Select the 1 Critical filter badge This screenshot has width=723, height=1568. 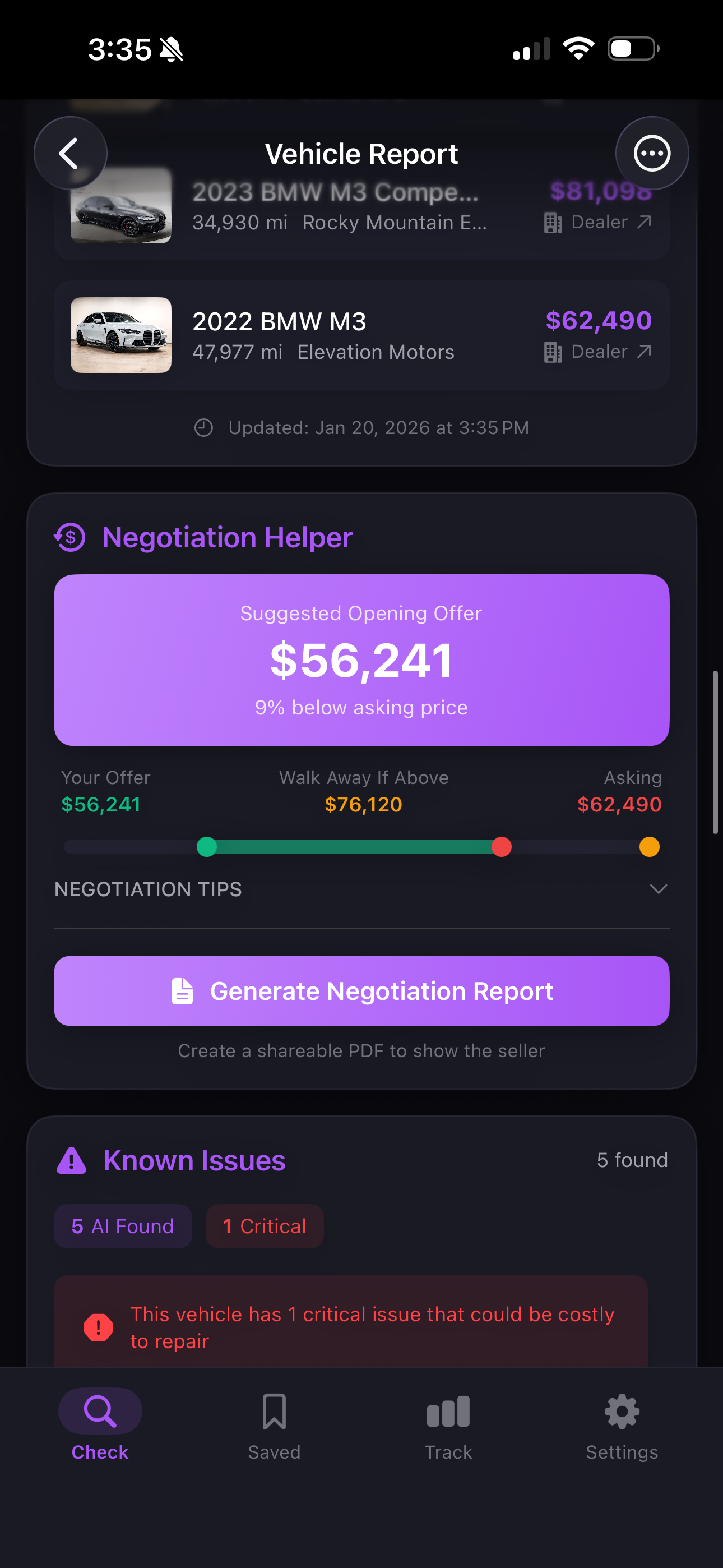pyautogui.click(x=264, y=1226)
